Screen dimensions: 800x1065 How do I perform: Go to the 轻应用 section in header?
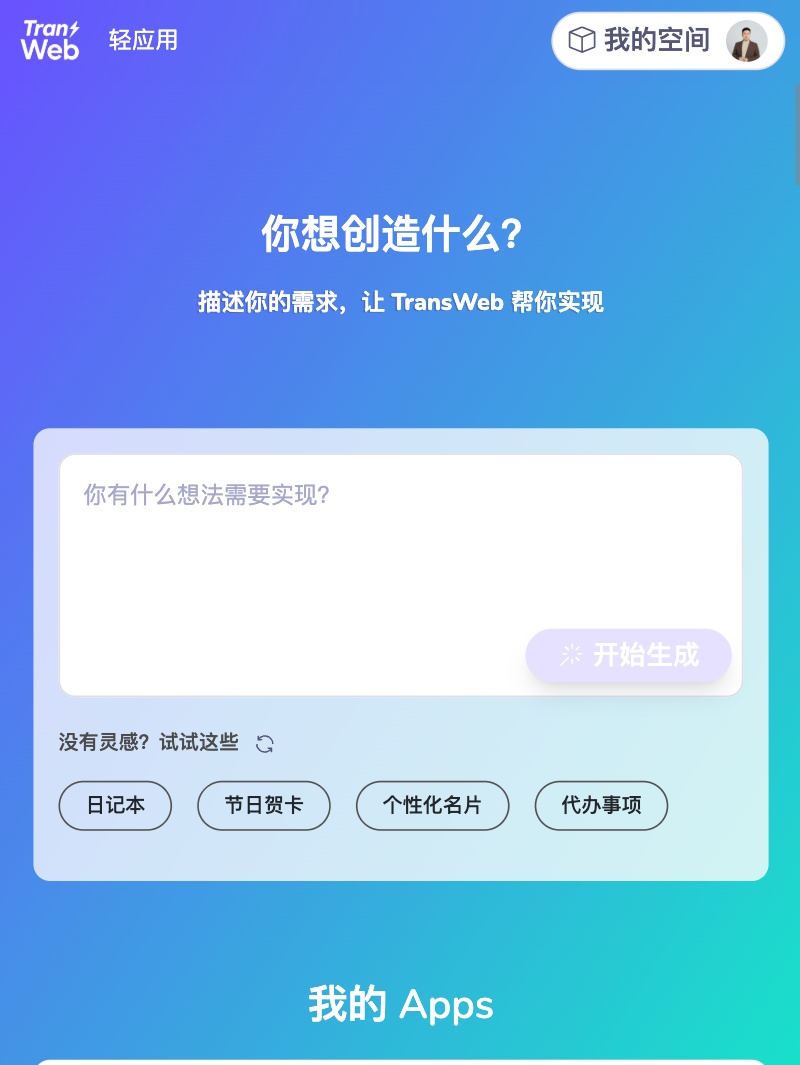click(143, 41)
